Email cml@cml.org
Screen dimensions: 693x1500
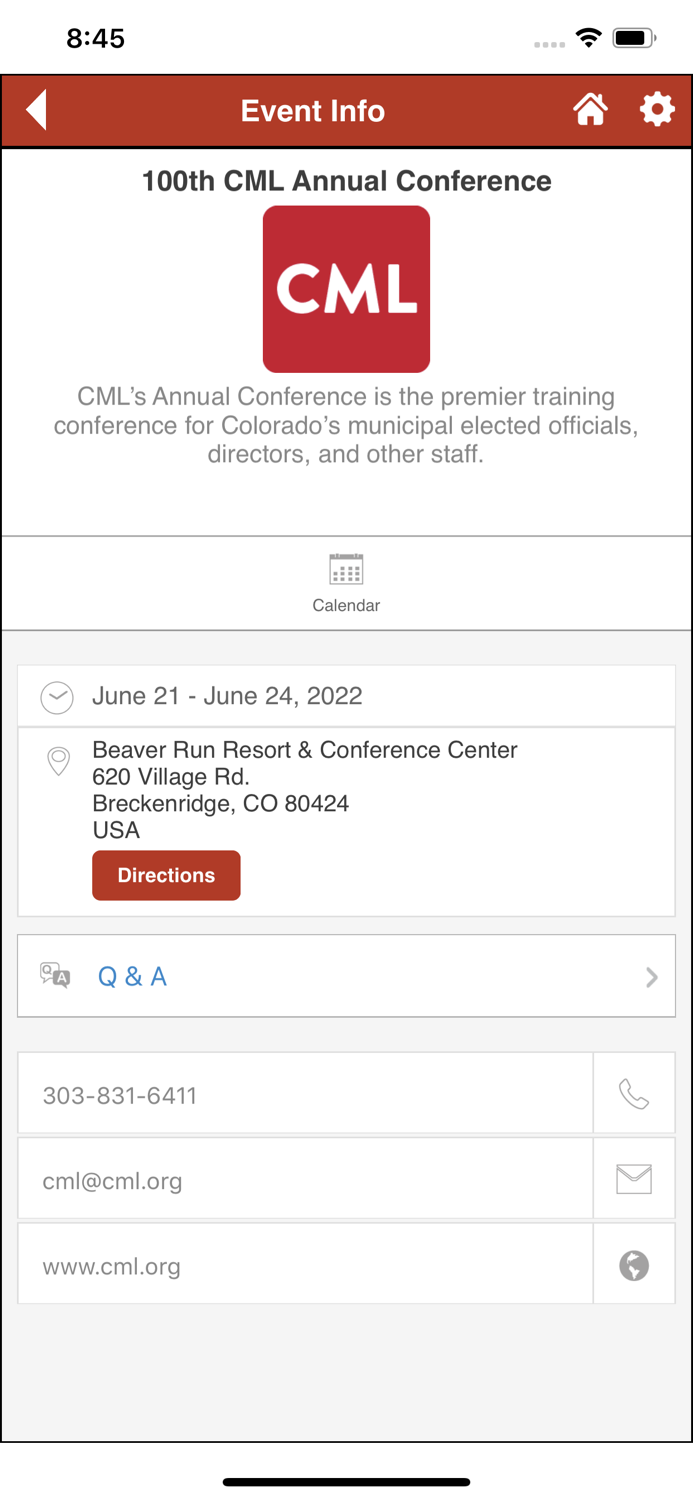pyautogui.click(x=634, y=1180)
